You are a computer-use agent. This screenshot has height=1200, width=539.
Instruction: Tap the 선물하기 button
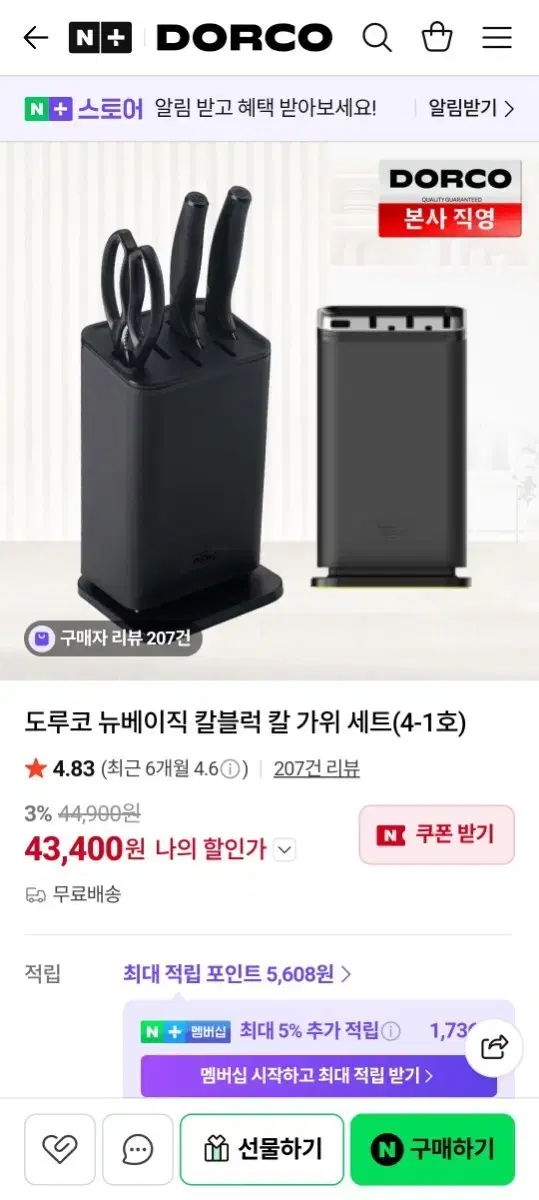[262, 1150]
